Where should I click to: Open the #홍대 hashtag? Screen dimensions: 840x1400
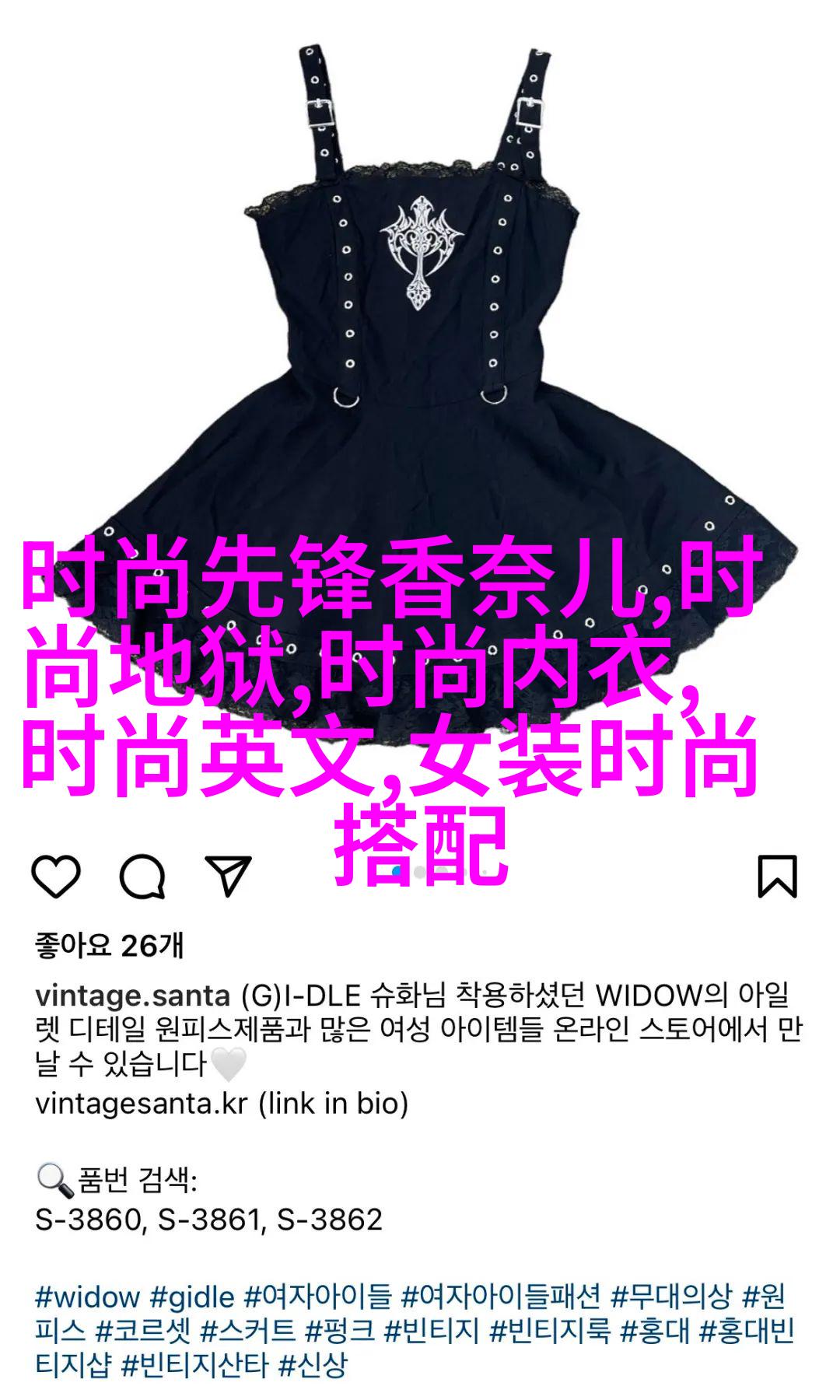(655, 1331)
